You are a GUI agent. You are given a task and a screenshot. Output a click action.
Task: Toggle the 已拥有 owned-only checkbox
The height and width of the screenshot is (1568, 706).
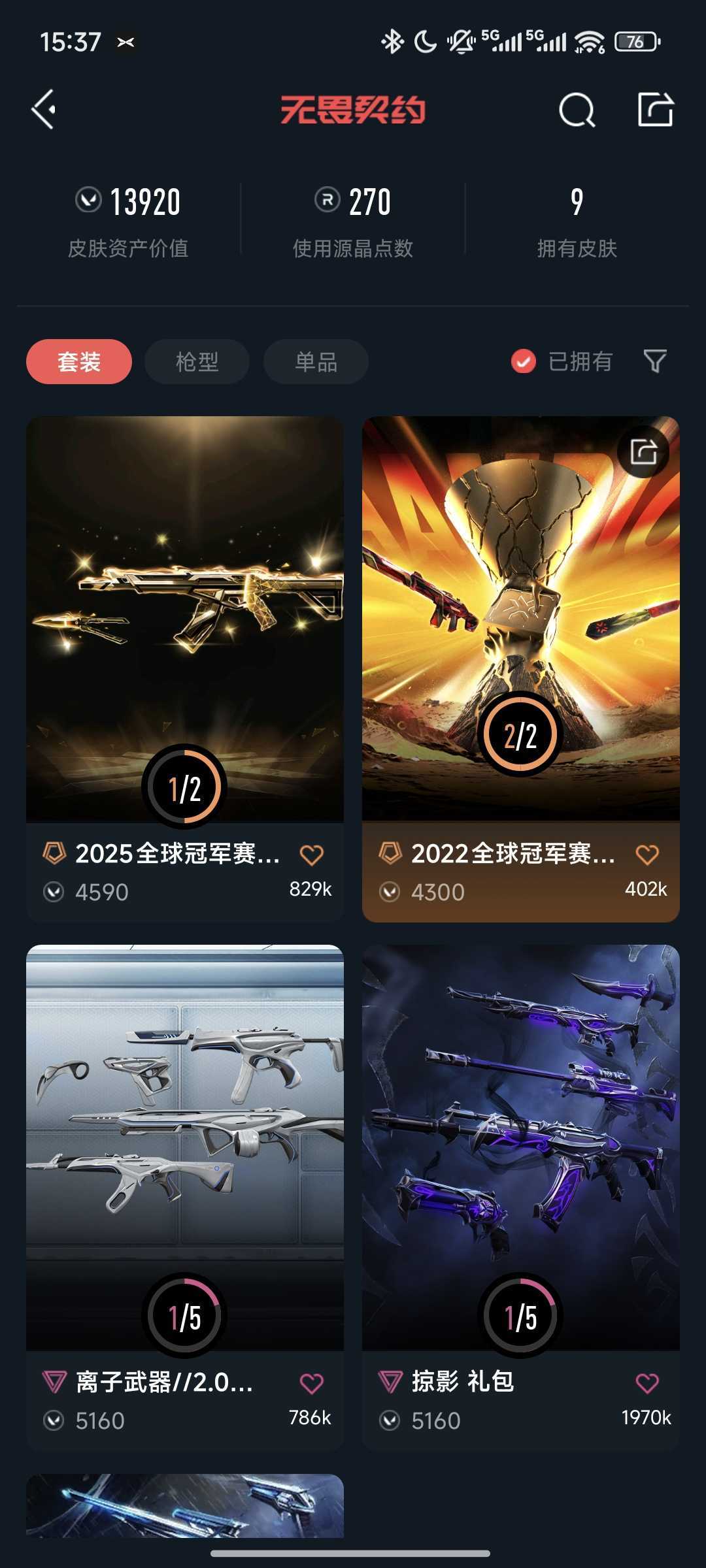(524, 361)
